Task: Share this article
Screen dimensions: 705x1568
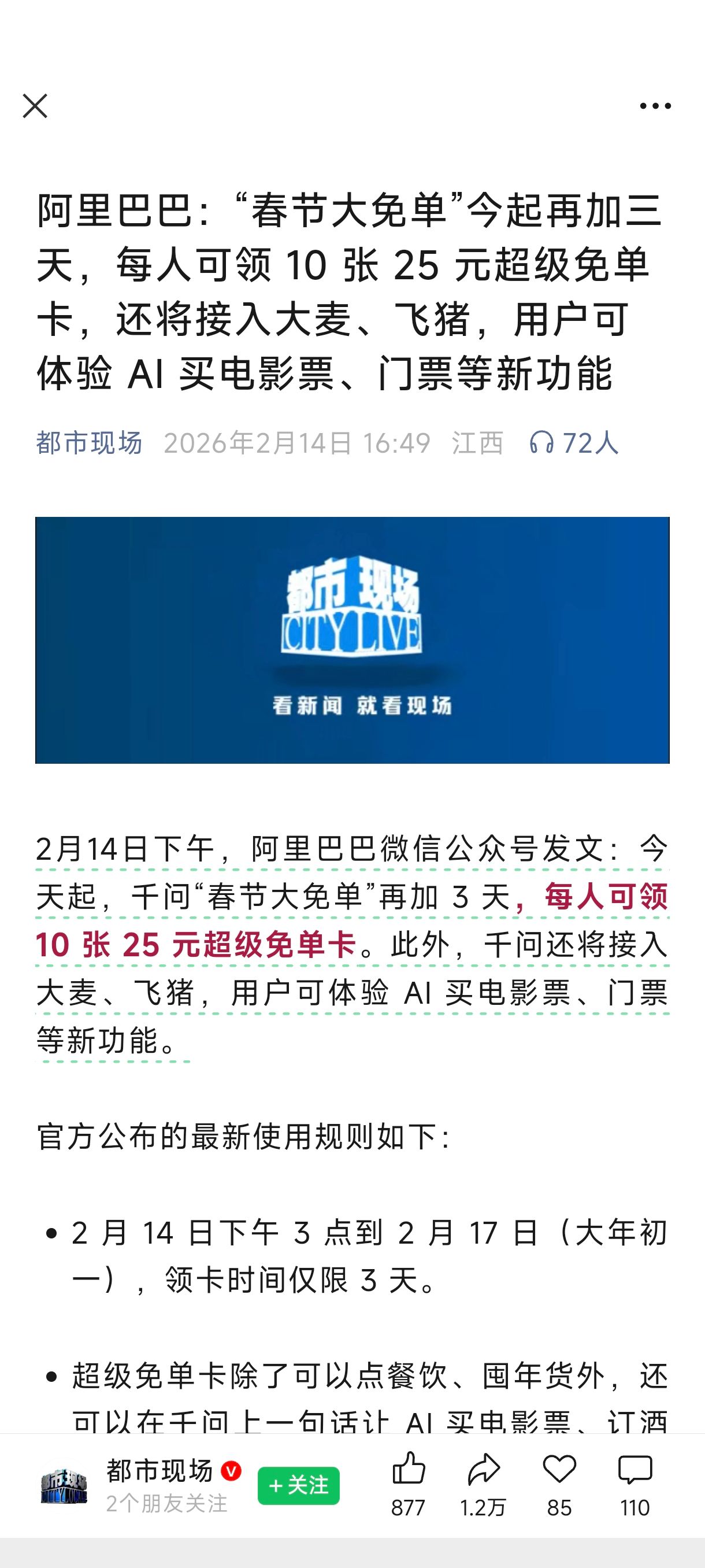Action: 483,1470
